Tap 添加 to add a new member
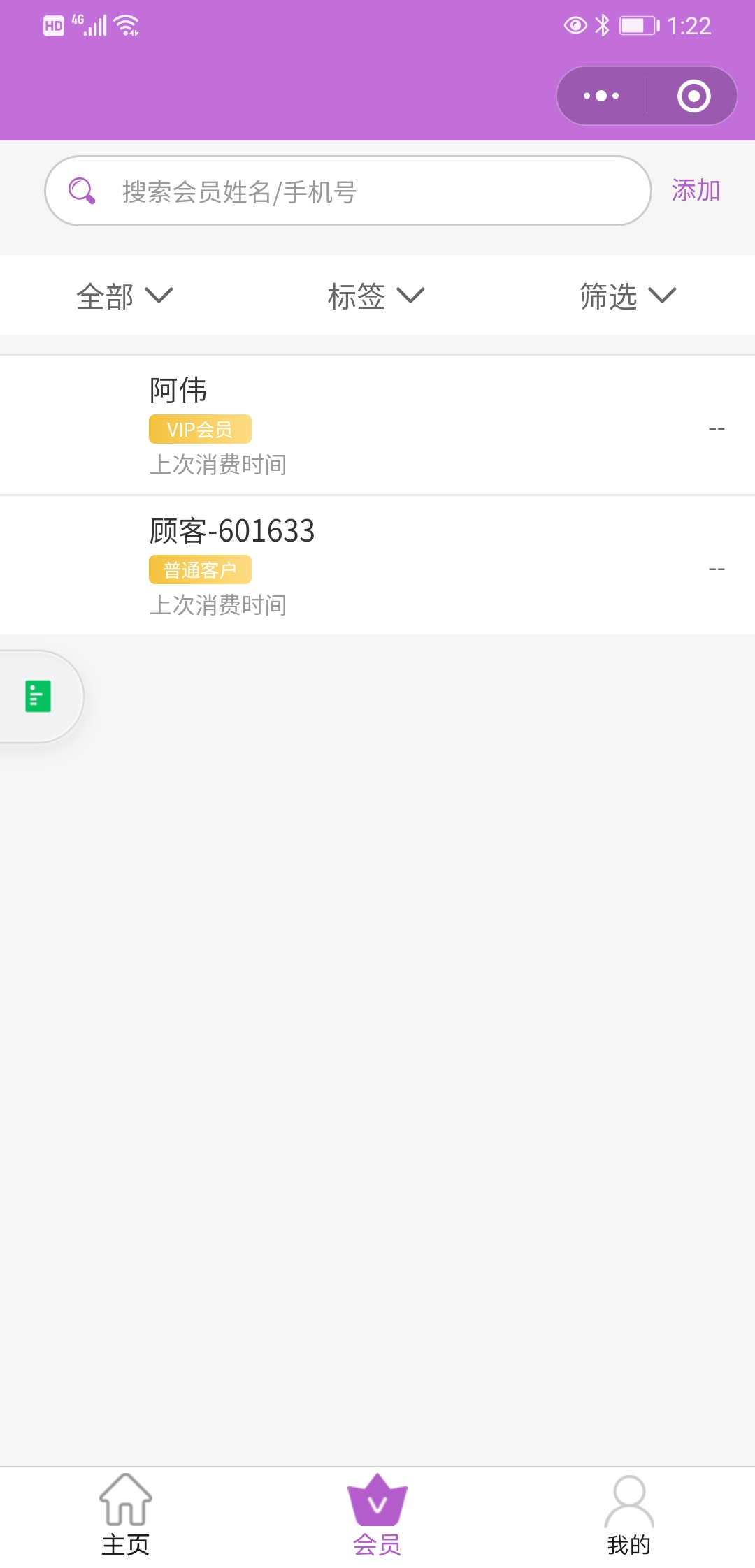The width and height of the screenshot is (755, 1568). (696, 191)
